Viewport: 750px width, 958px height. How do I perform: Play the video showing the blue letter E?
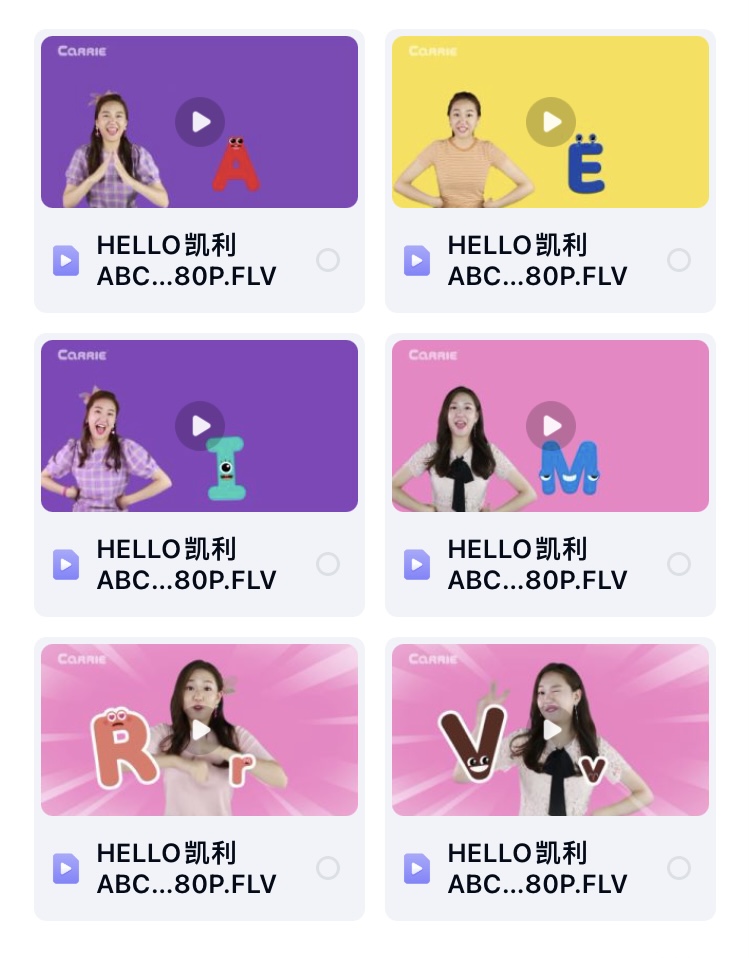tap(551, 122)
